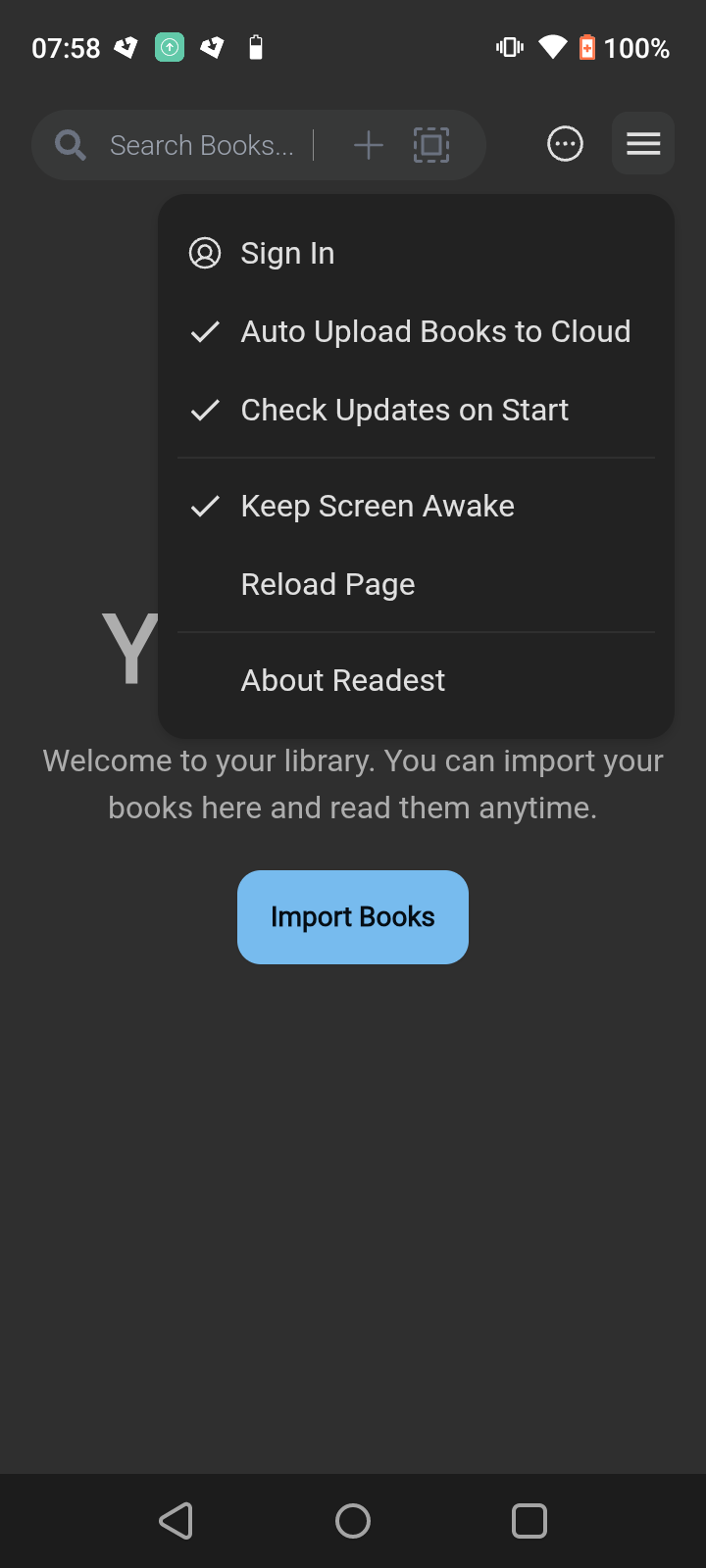
Task: Turn off Keep Screen Awake
Action: click(x=416, y=506)
